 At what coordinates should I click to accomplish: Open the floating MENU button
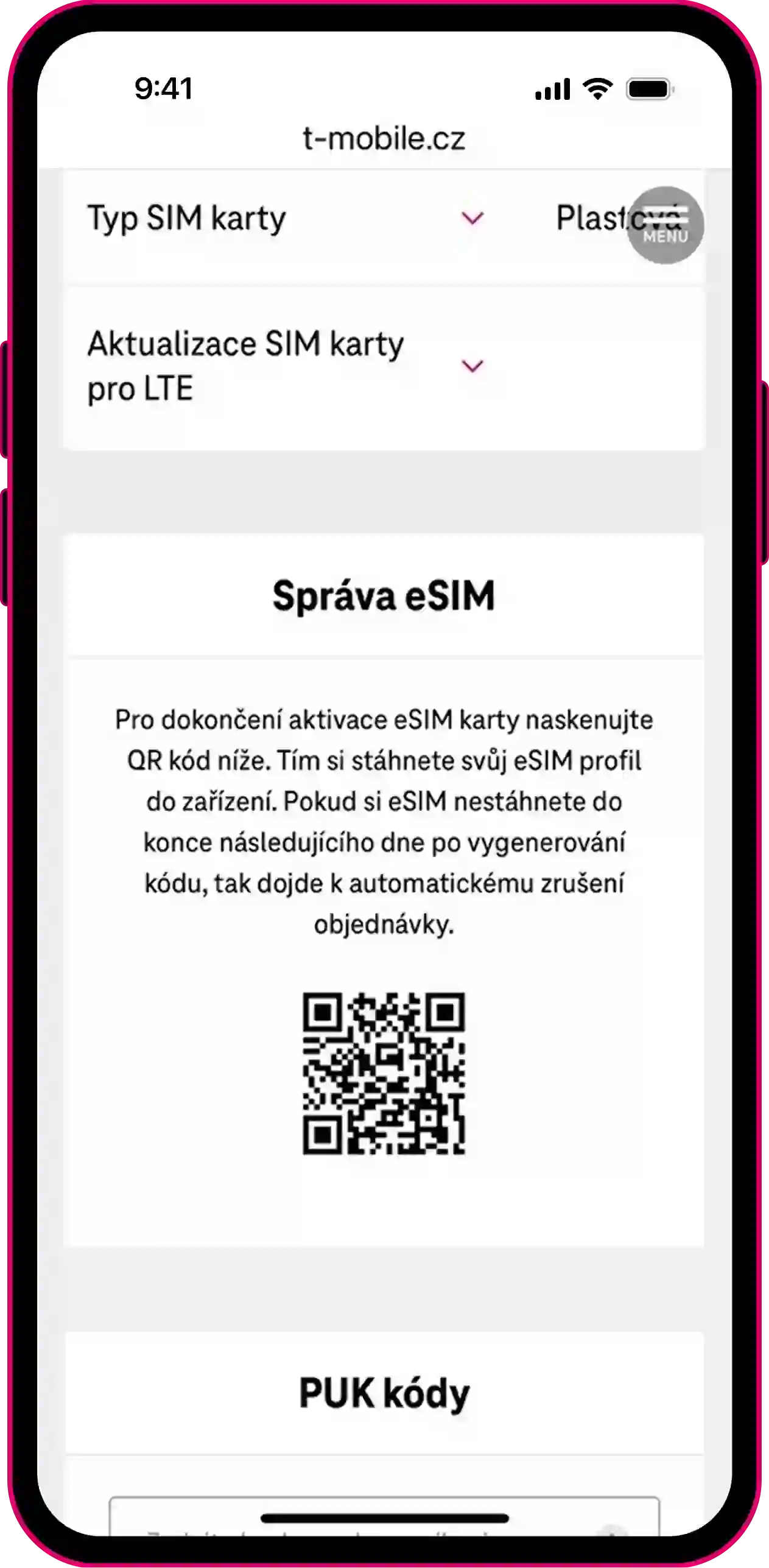click(x=665, y=225)
